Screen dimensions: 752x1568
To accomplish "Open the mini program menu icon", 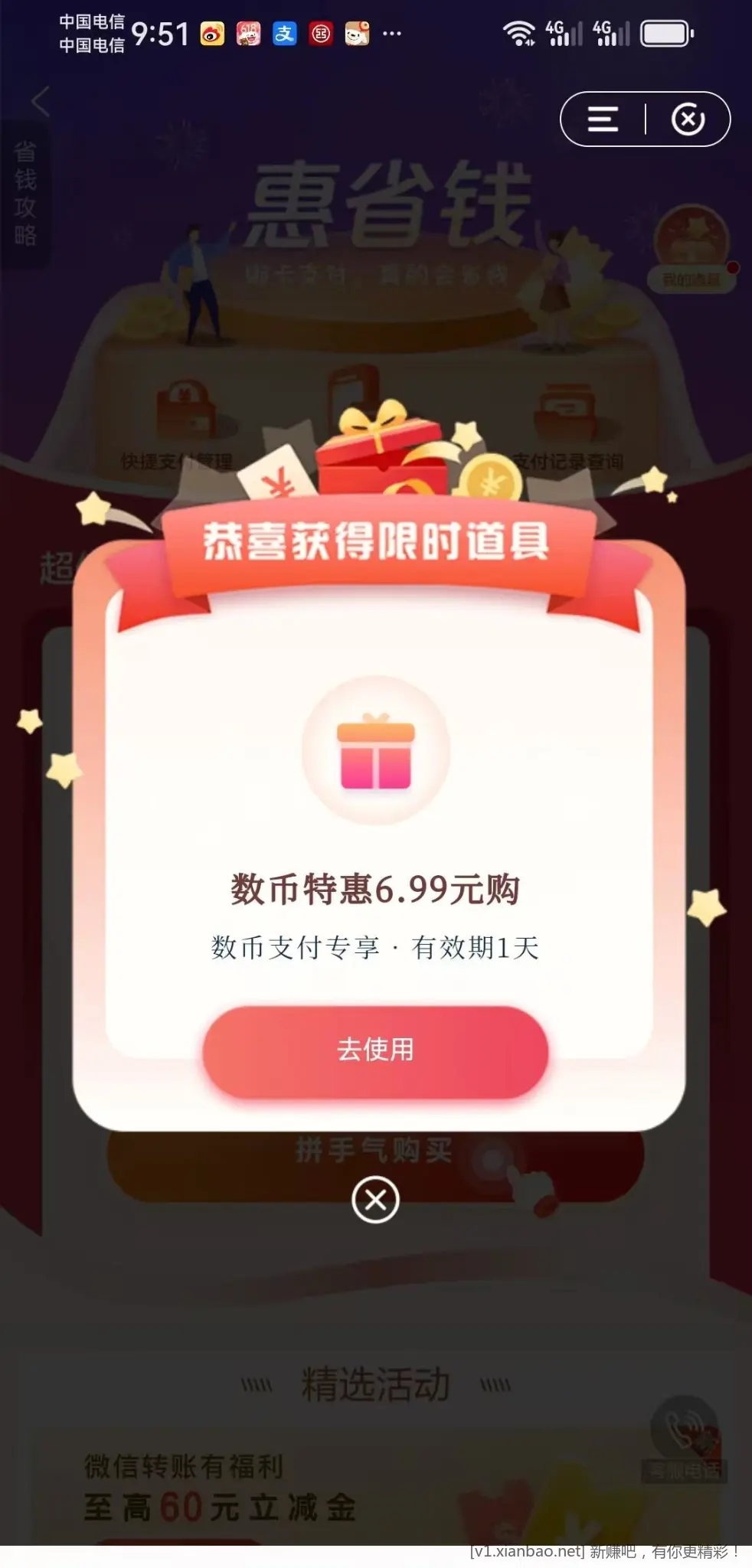I will point(603,119).
